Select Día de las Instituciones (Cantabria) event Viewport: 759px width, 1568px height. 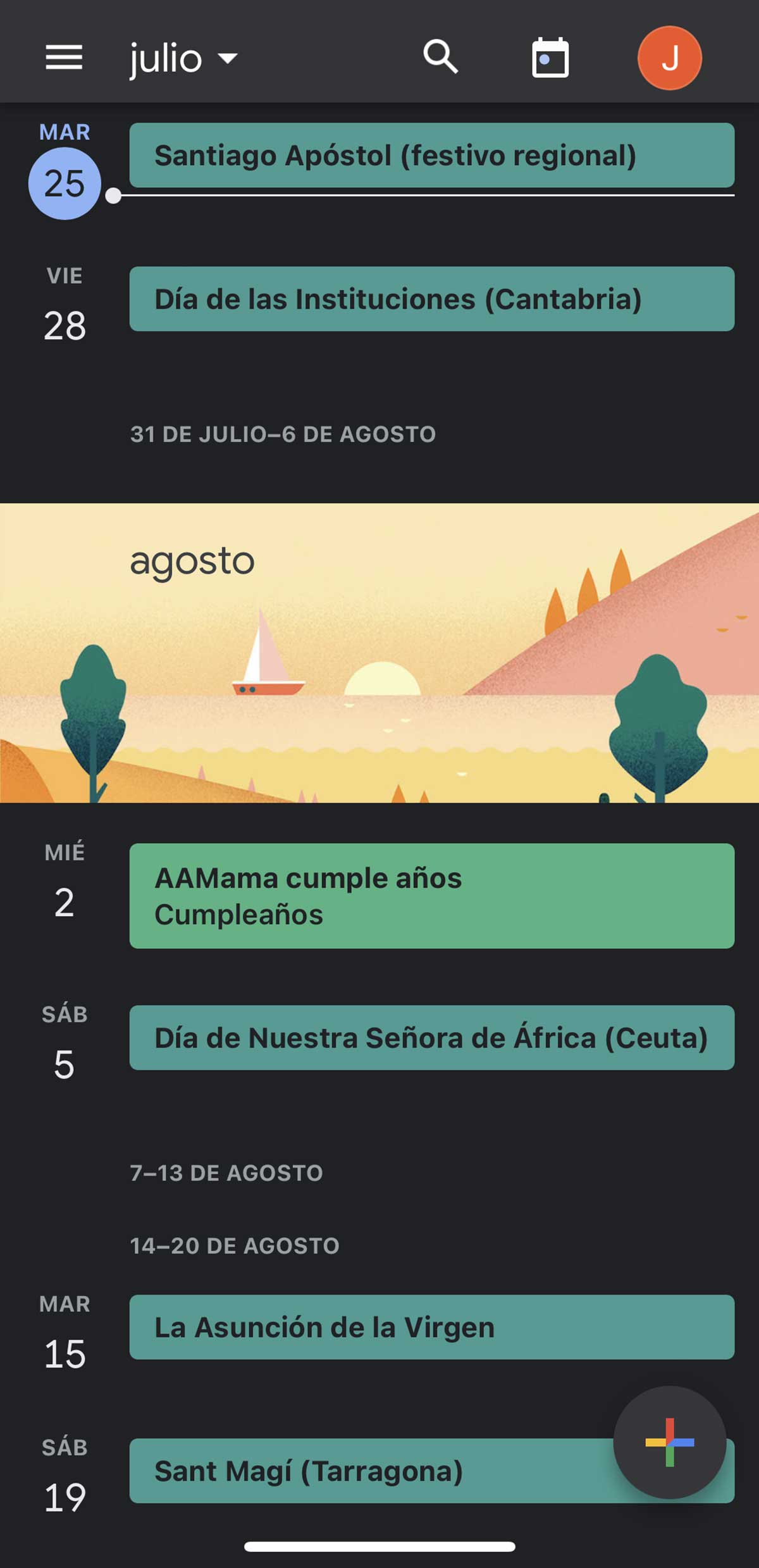(432, 300)
